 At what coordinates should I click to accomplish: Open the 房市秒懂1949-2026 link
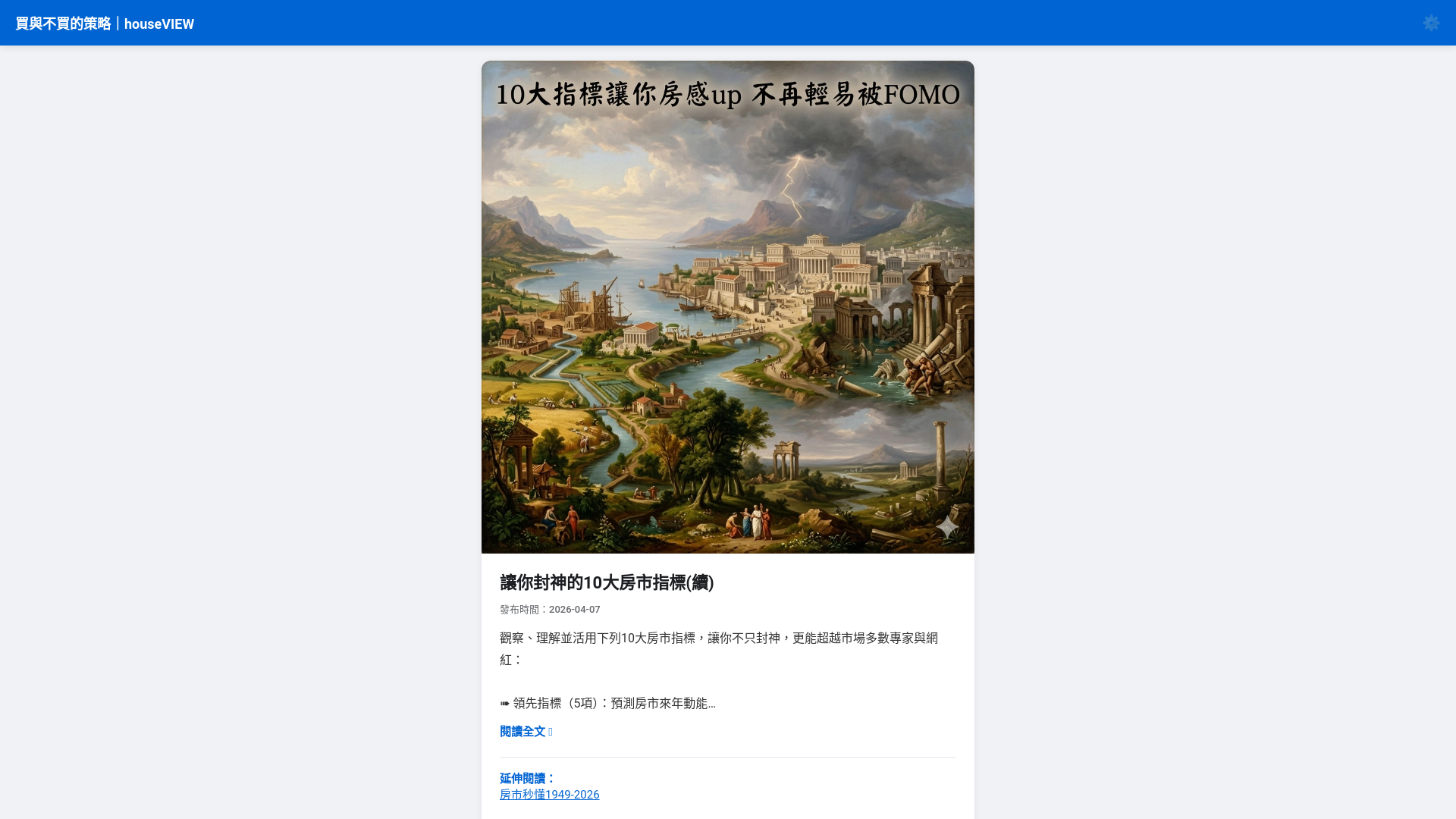[x=549, y=795]
